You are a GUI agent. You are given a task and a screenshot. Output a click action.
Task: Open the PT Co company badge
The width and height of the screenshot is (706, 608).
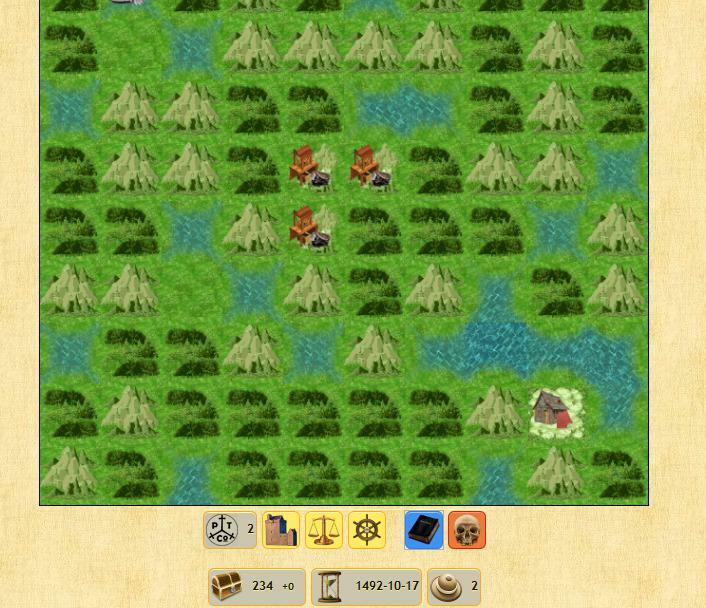219,530
